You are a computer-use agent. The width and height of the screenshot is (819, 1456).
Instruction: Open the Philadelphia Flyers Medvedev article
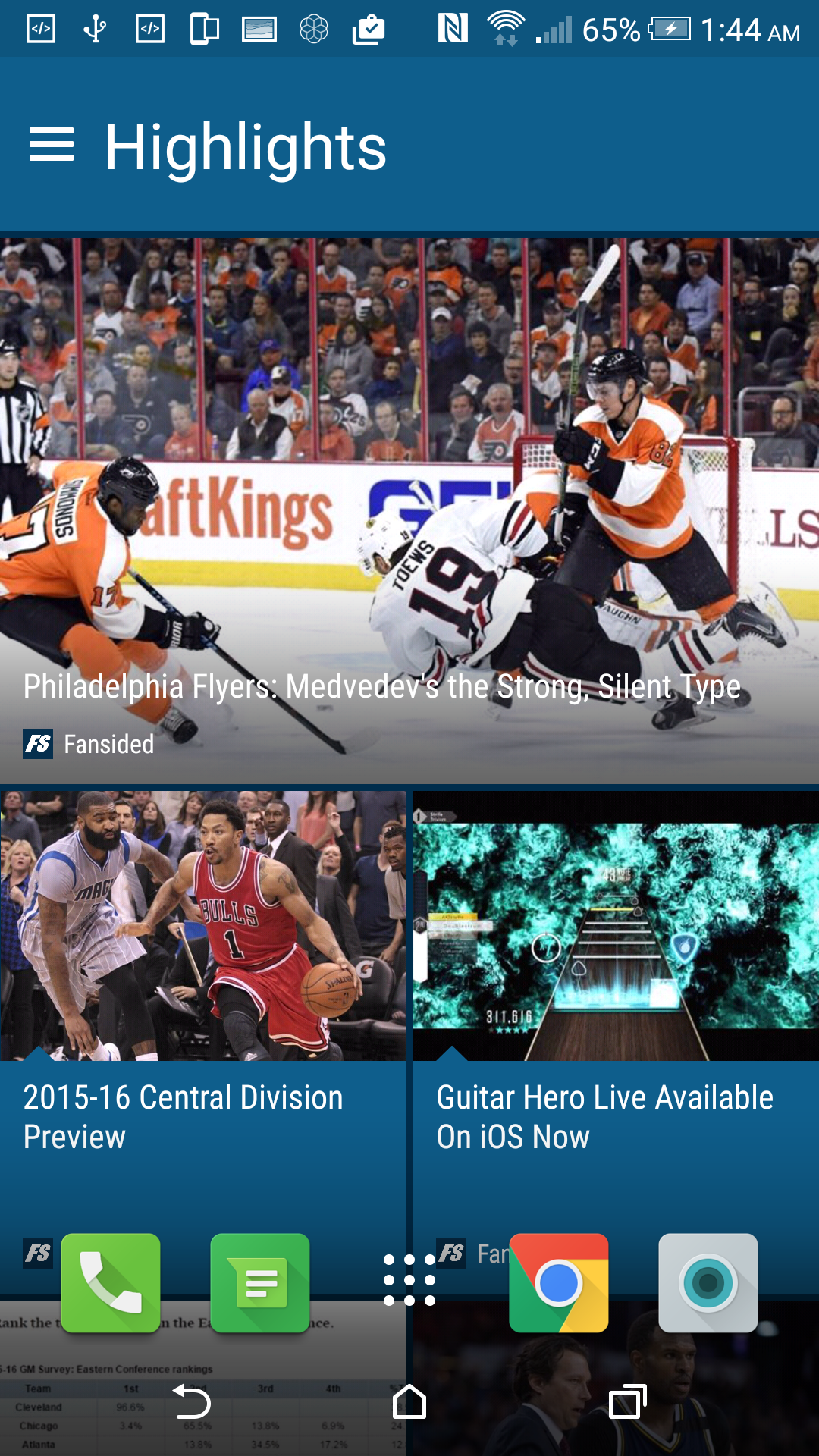(409, 511)
